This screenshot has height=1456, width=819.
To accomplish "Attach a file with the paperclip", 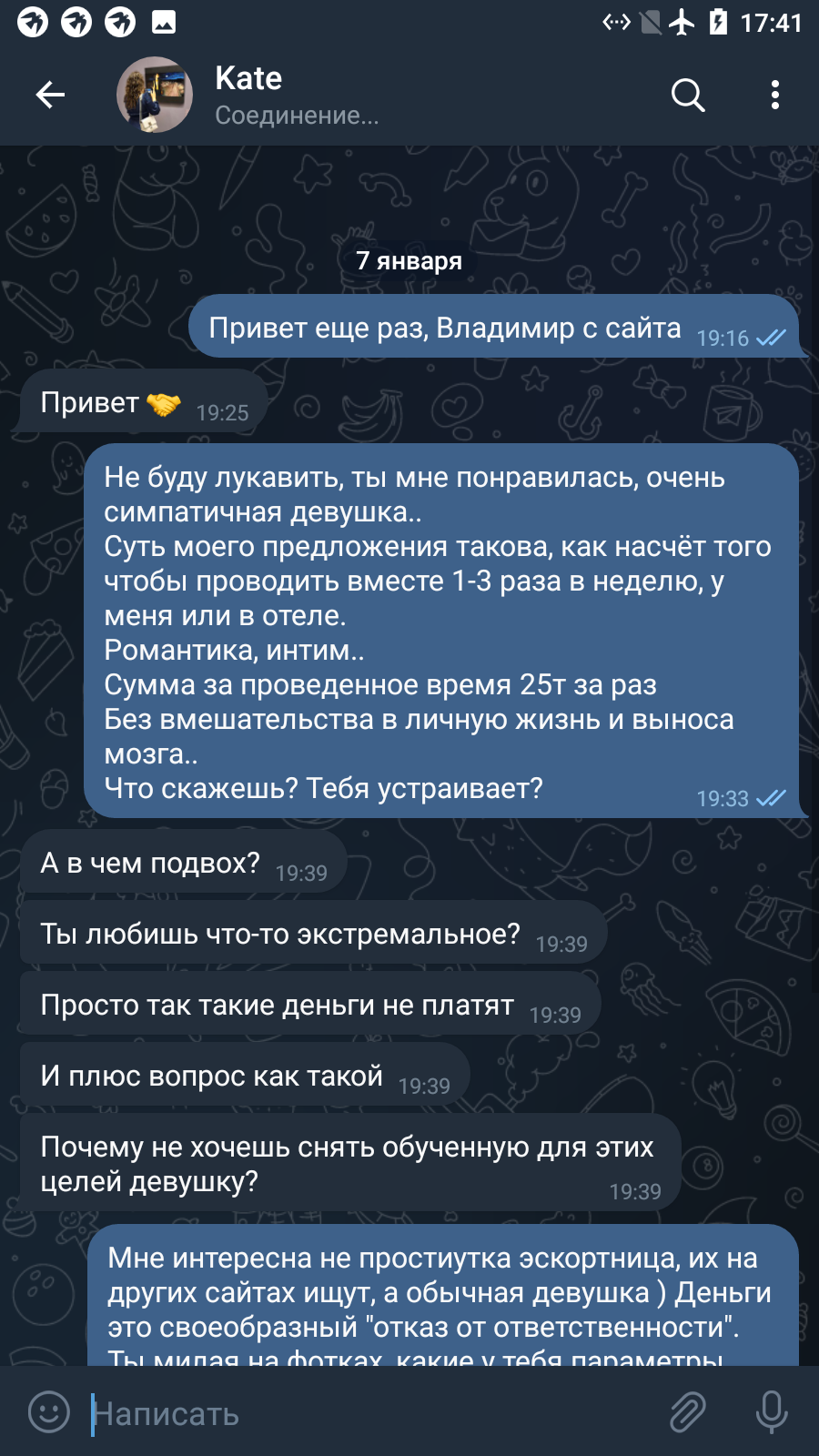I will click(688, 1412).
